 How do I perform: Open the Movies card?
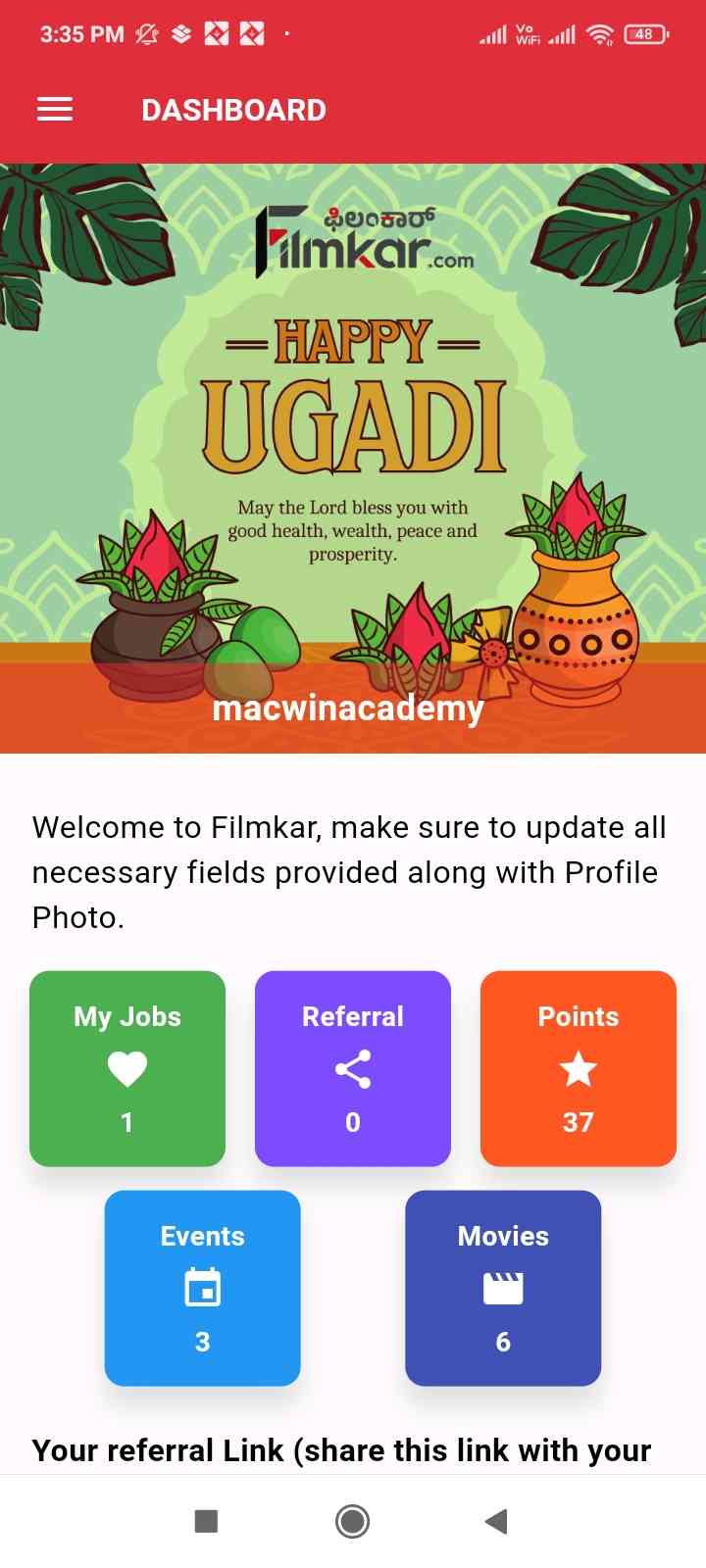(x=503, y=1288)
